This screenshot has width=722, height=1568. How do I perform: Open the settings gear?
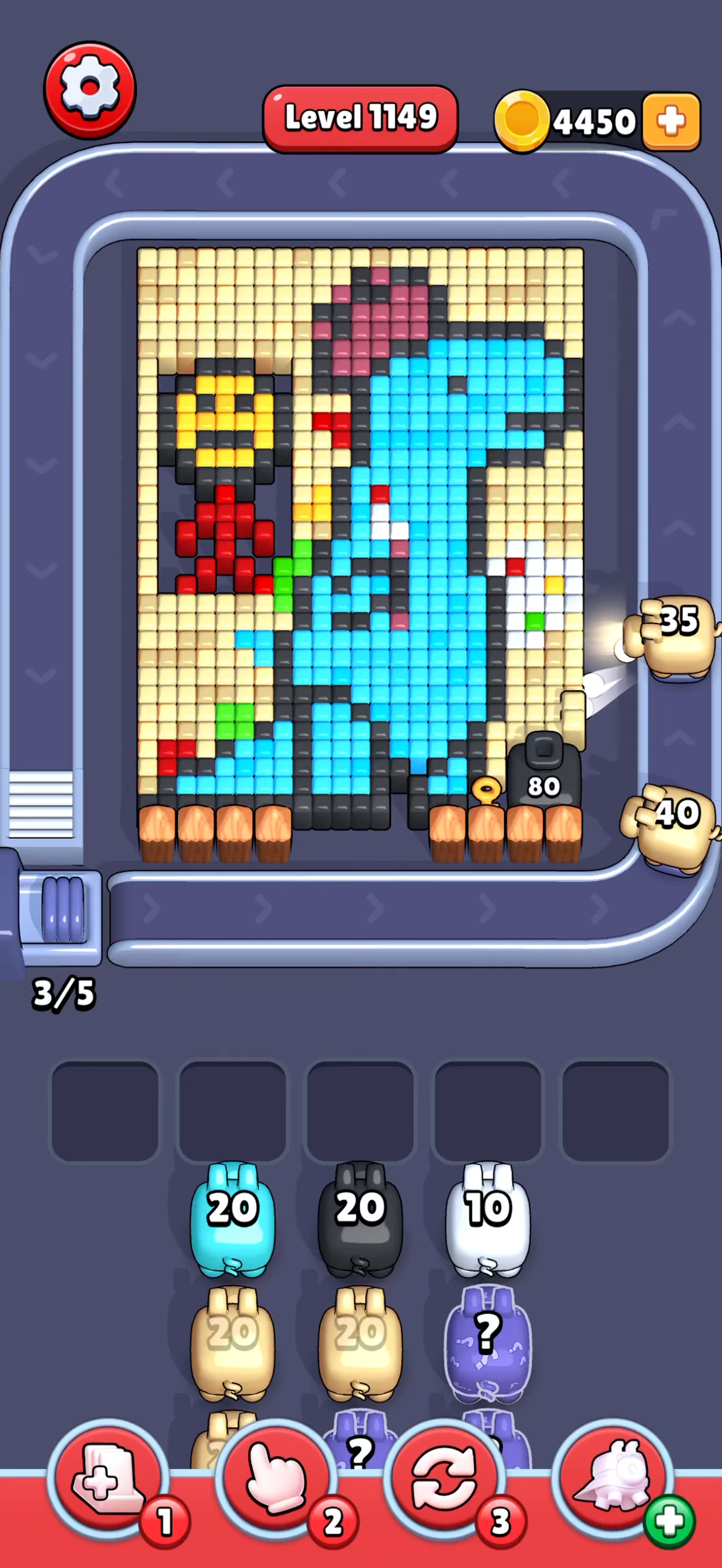(x=89, y=89)
